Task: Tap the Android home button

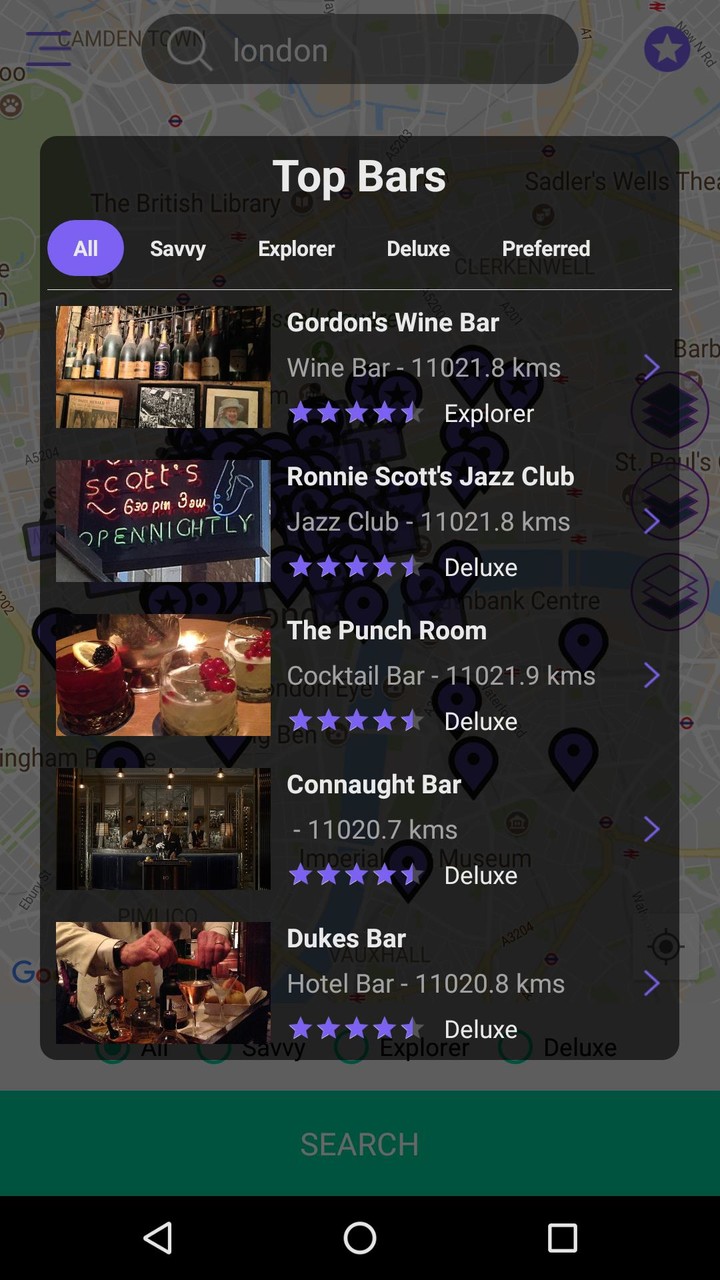Action: pyautogui.click(x=359, y=1239)
